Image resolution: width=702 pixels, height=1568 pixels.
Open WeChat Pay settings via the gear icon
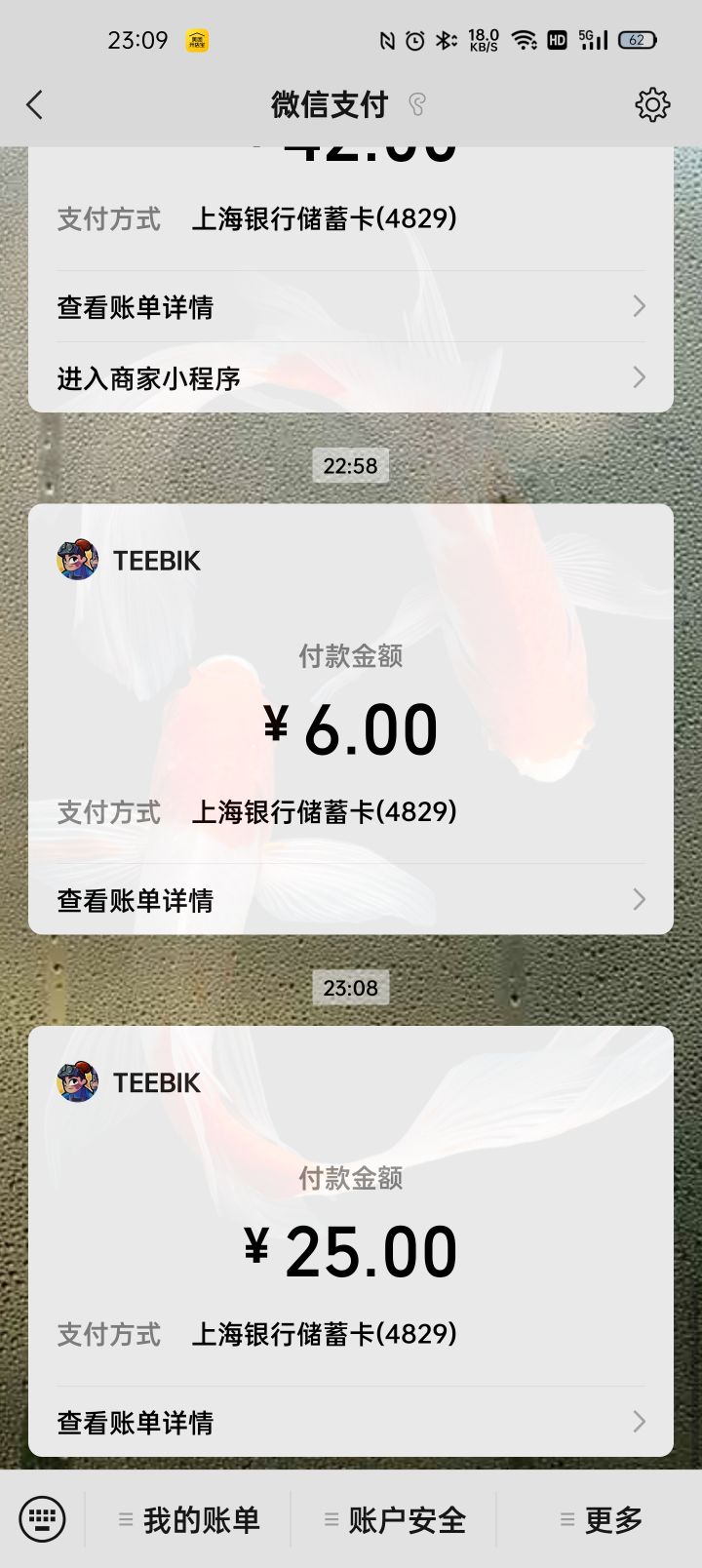(x=651, y=104)
